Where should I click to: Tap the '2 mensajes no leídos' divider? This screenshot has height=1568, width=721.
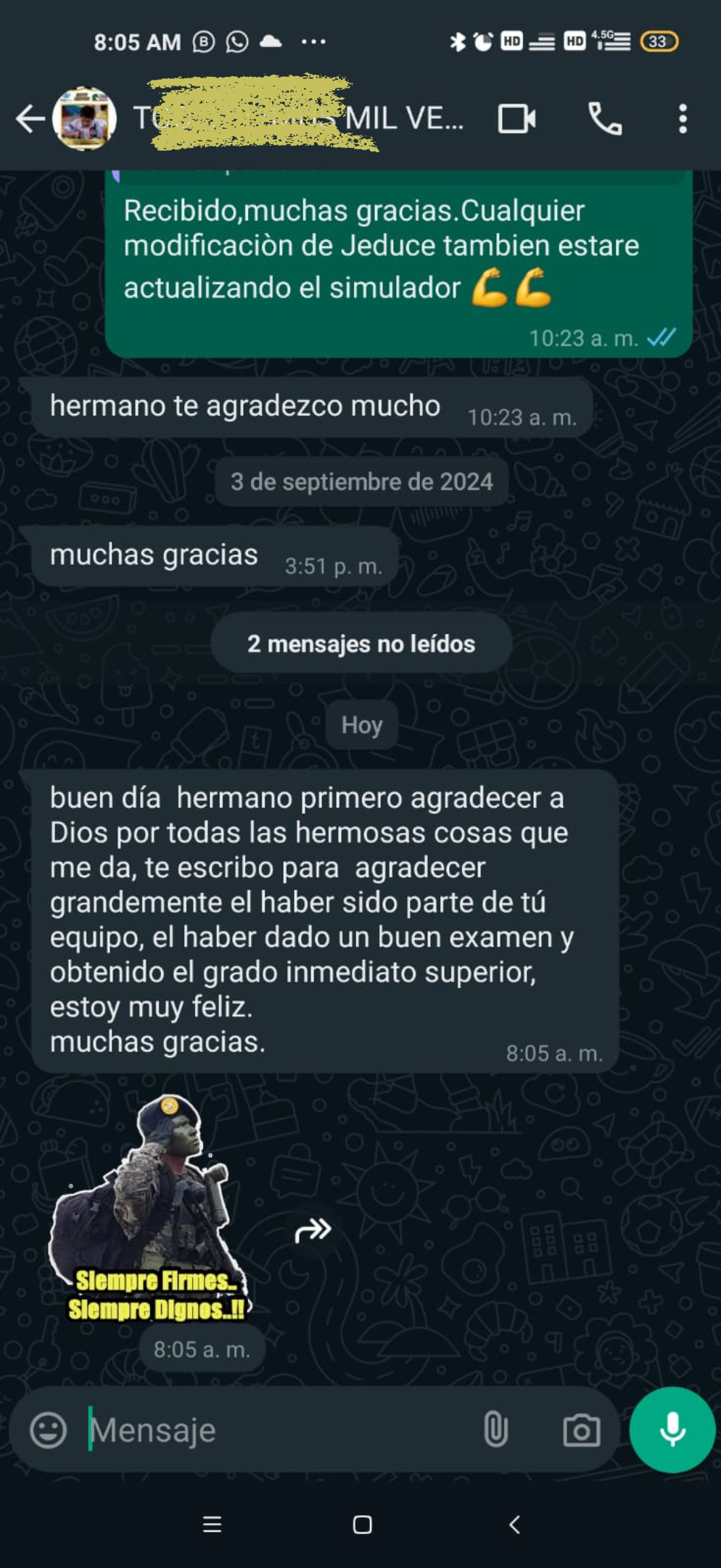click(x=360, y=643)
